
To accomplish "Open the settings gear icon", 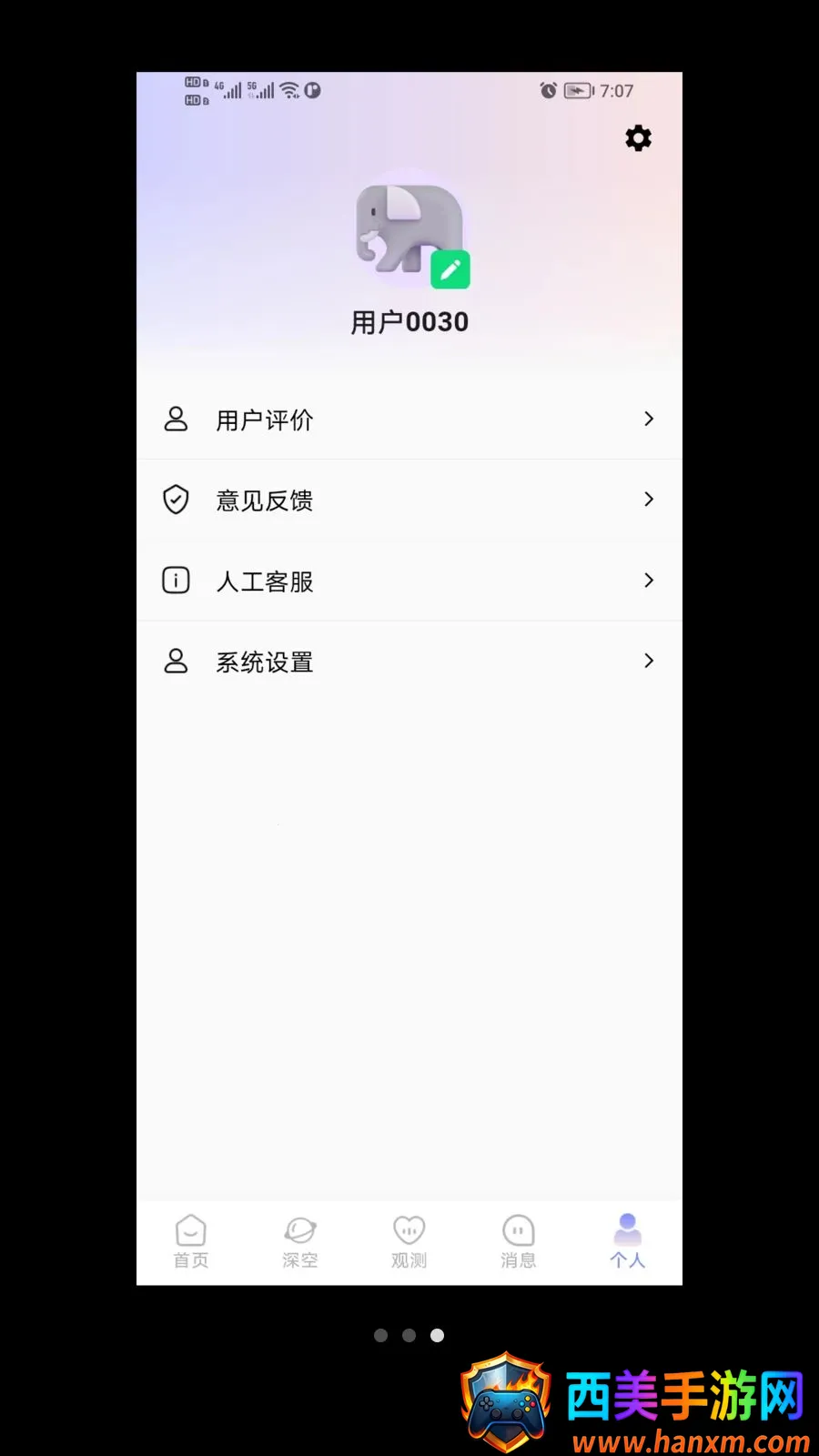I will [638, 138].
